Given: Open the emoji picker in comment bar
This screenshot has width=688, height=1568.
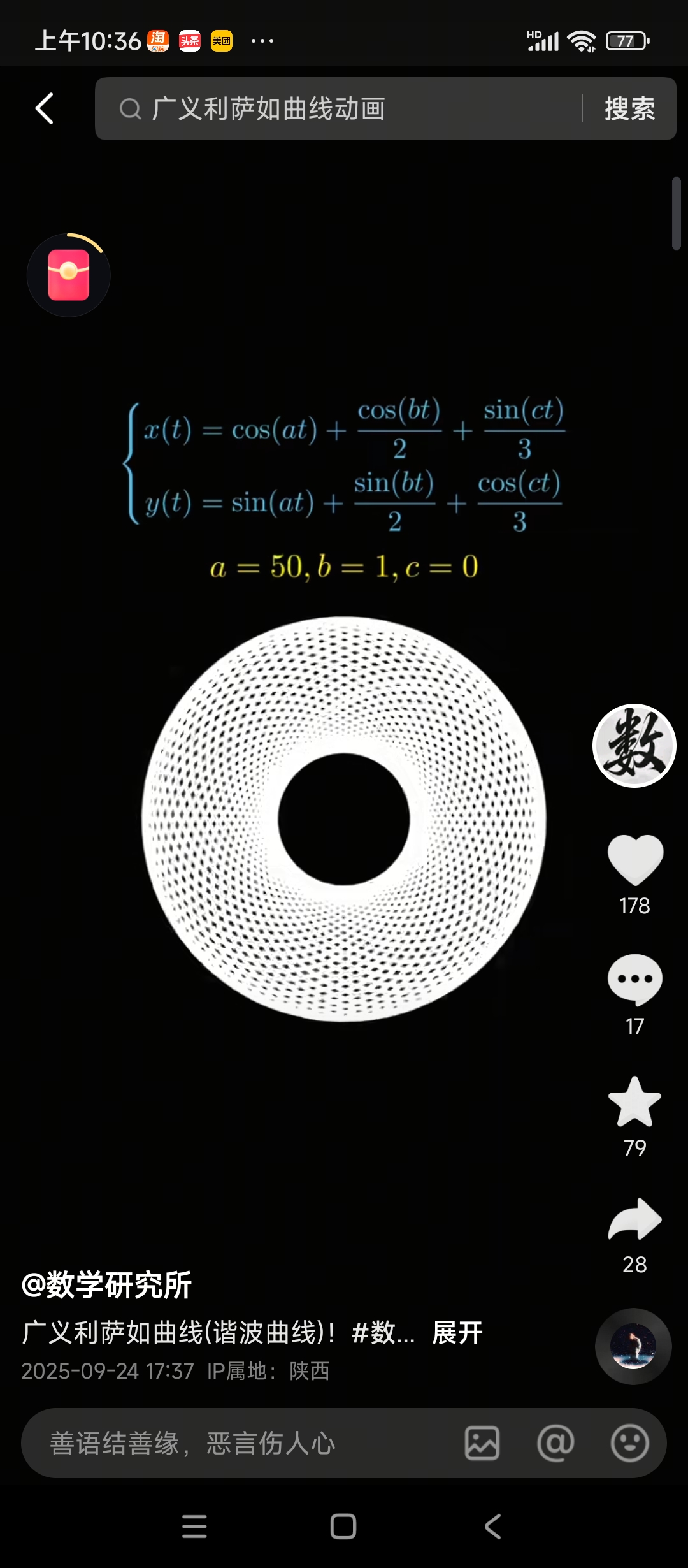Looking at the screenshot, I should click(x=631, y=1444).
